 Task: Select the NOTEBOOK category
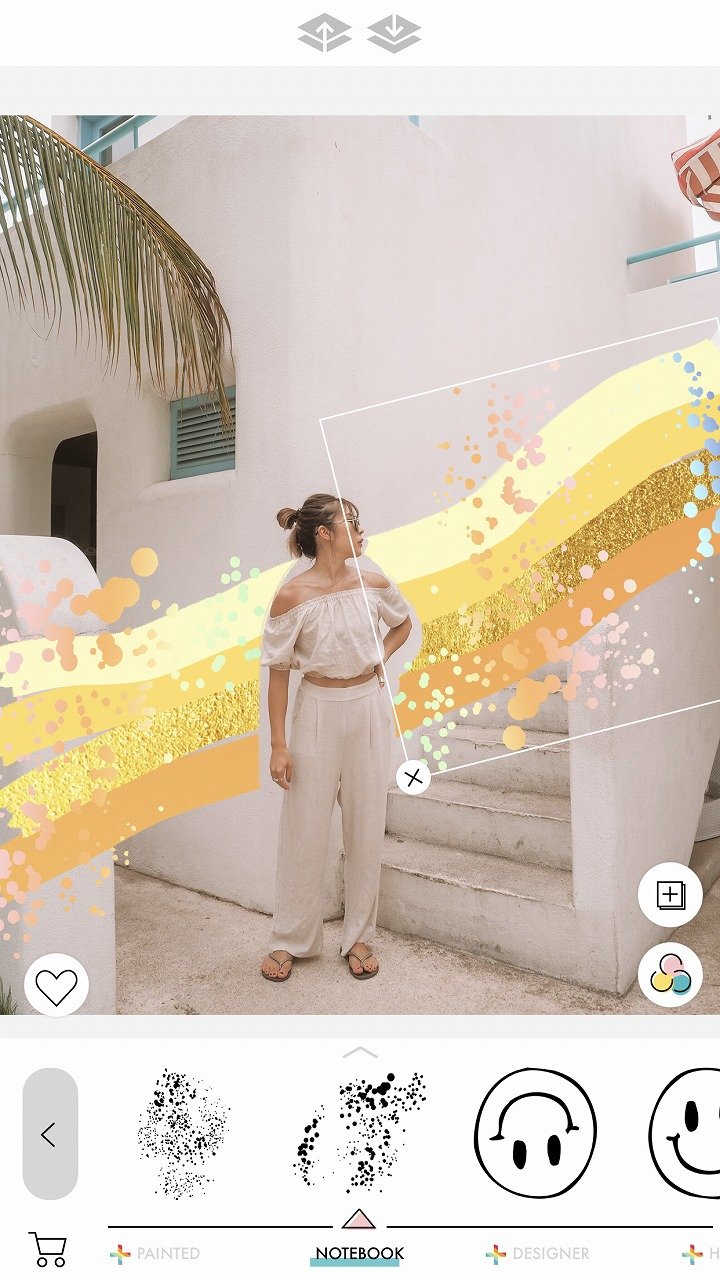coord(359,1253)
